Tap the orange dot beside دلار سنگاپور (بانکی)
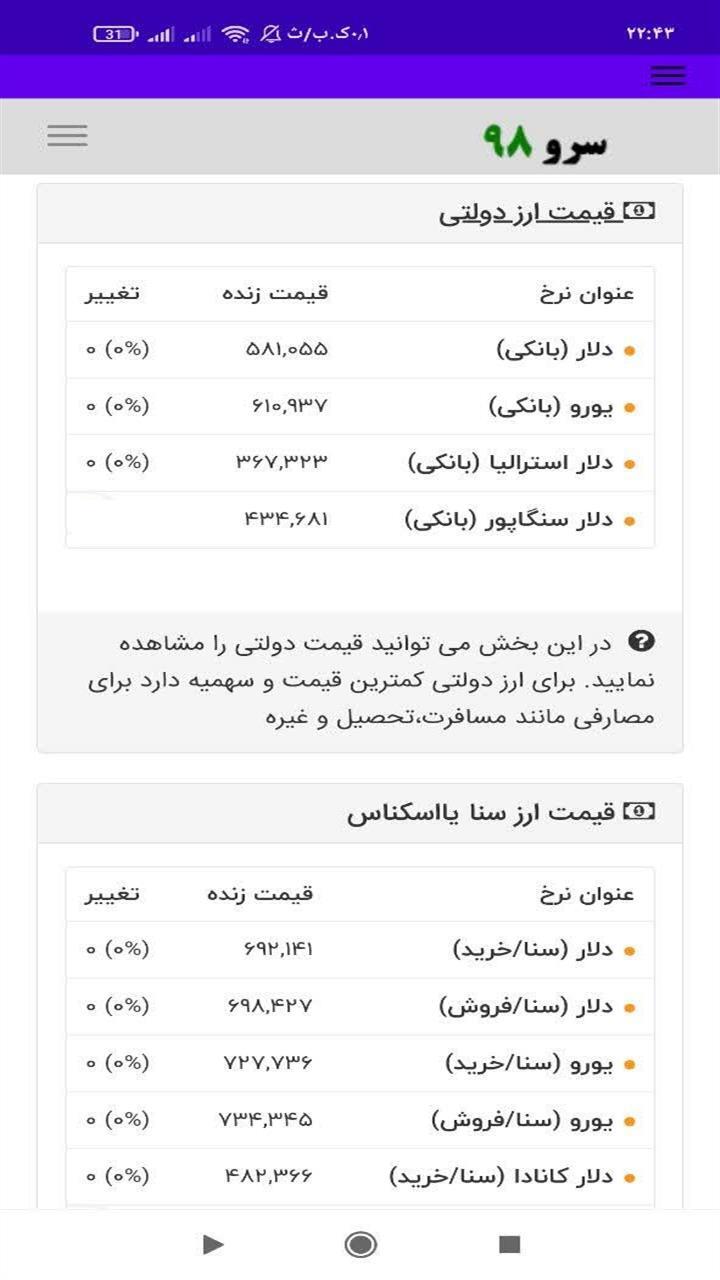The width and height of the screenshot is (720, 1280). click(628, 519)
